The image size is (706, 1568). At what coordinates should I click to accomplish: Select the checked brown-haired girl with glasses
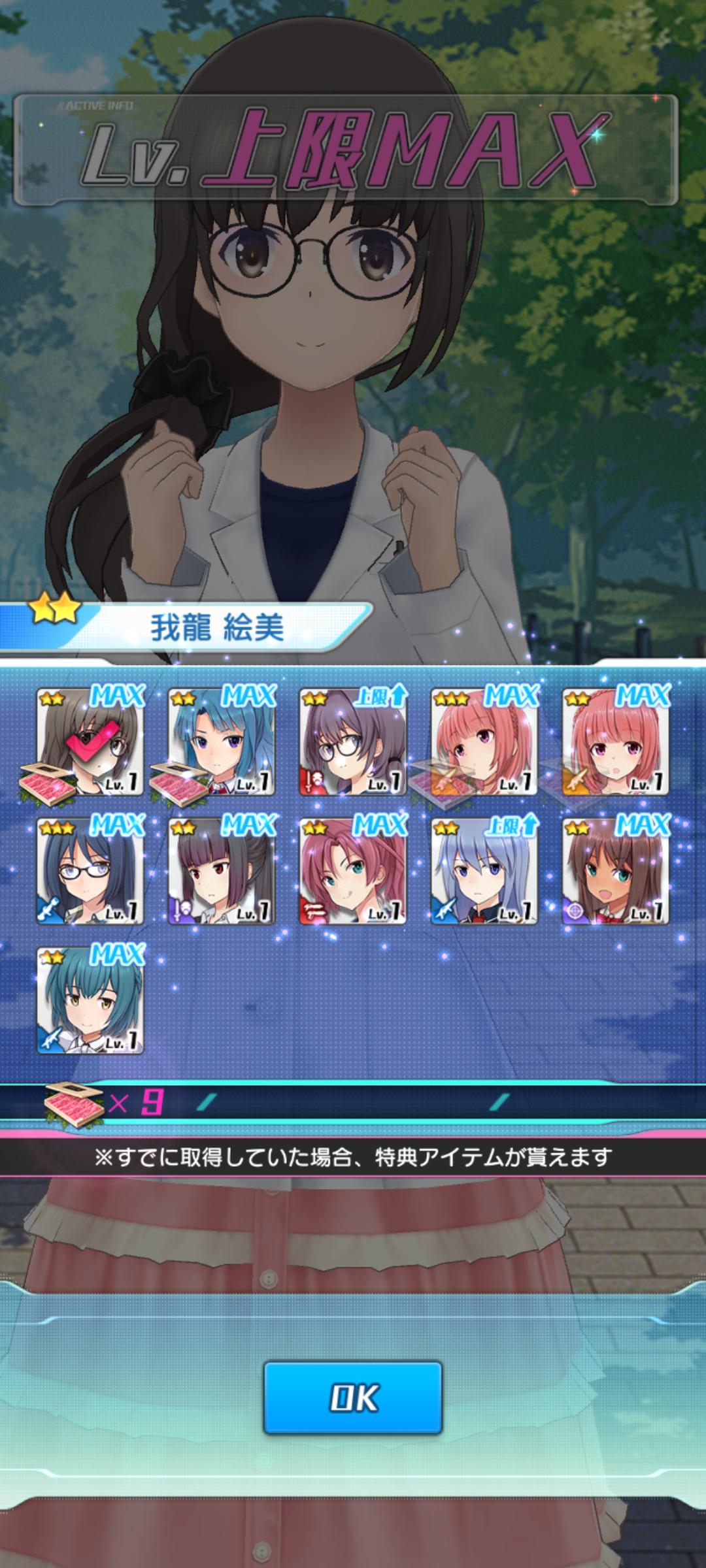[x=90, y=742]
